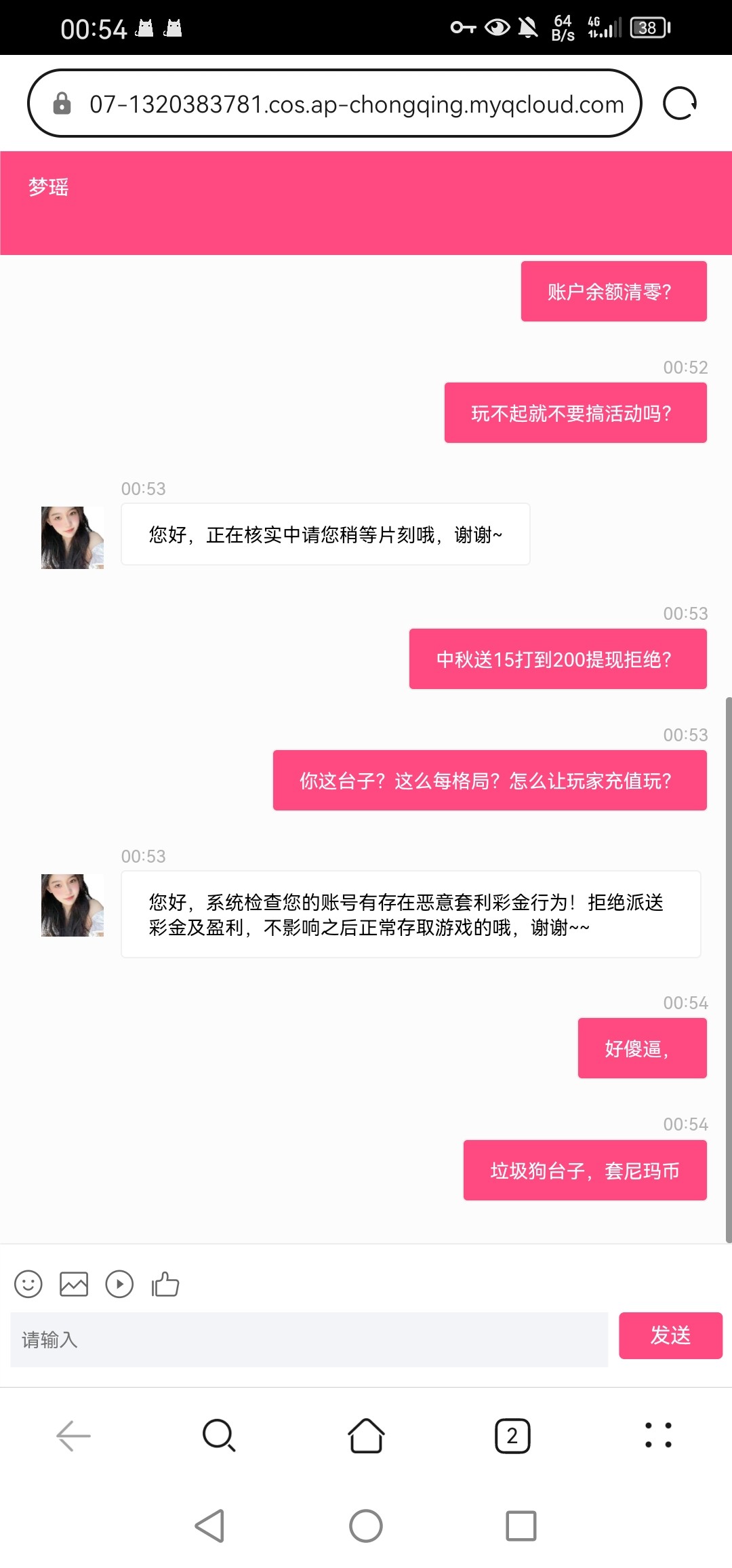Tap the 请输入 message input field

tap(305, 1337)
